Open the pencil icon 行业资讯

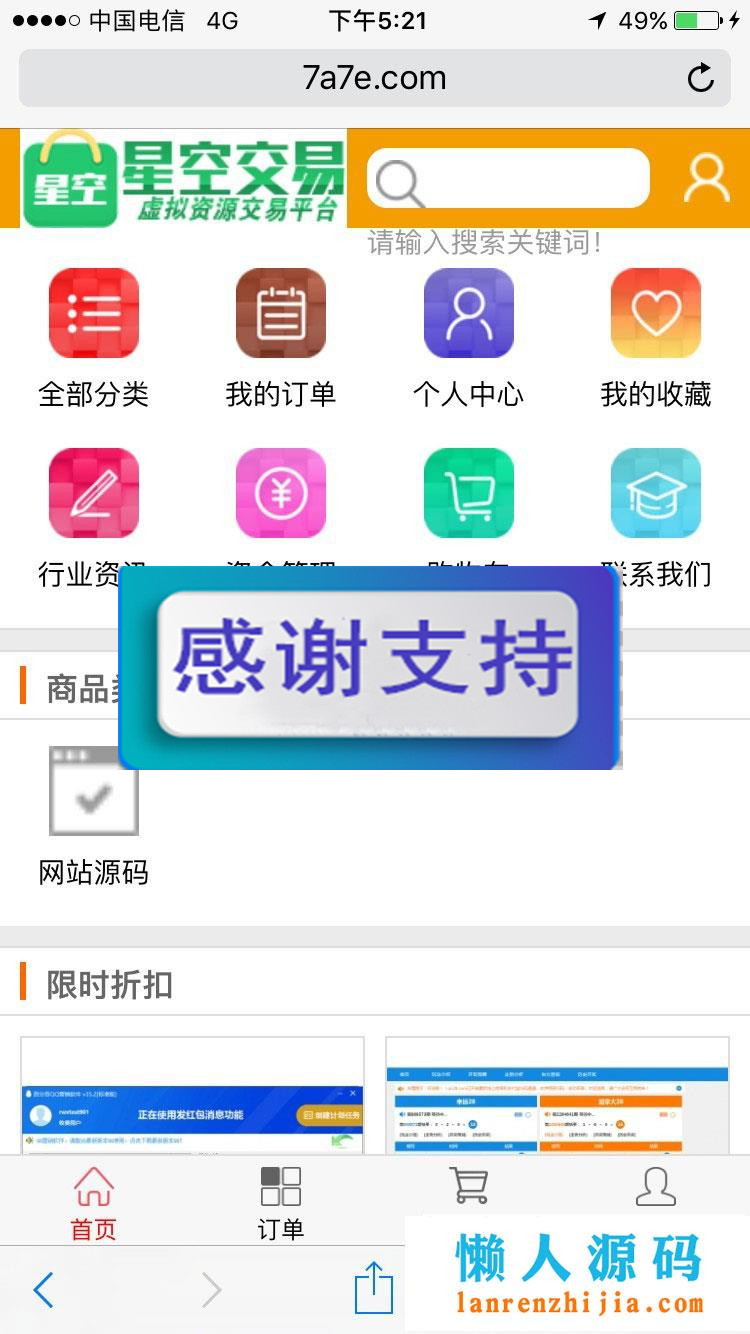[94, 493]
